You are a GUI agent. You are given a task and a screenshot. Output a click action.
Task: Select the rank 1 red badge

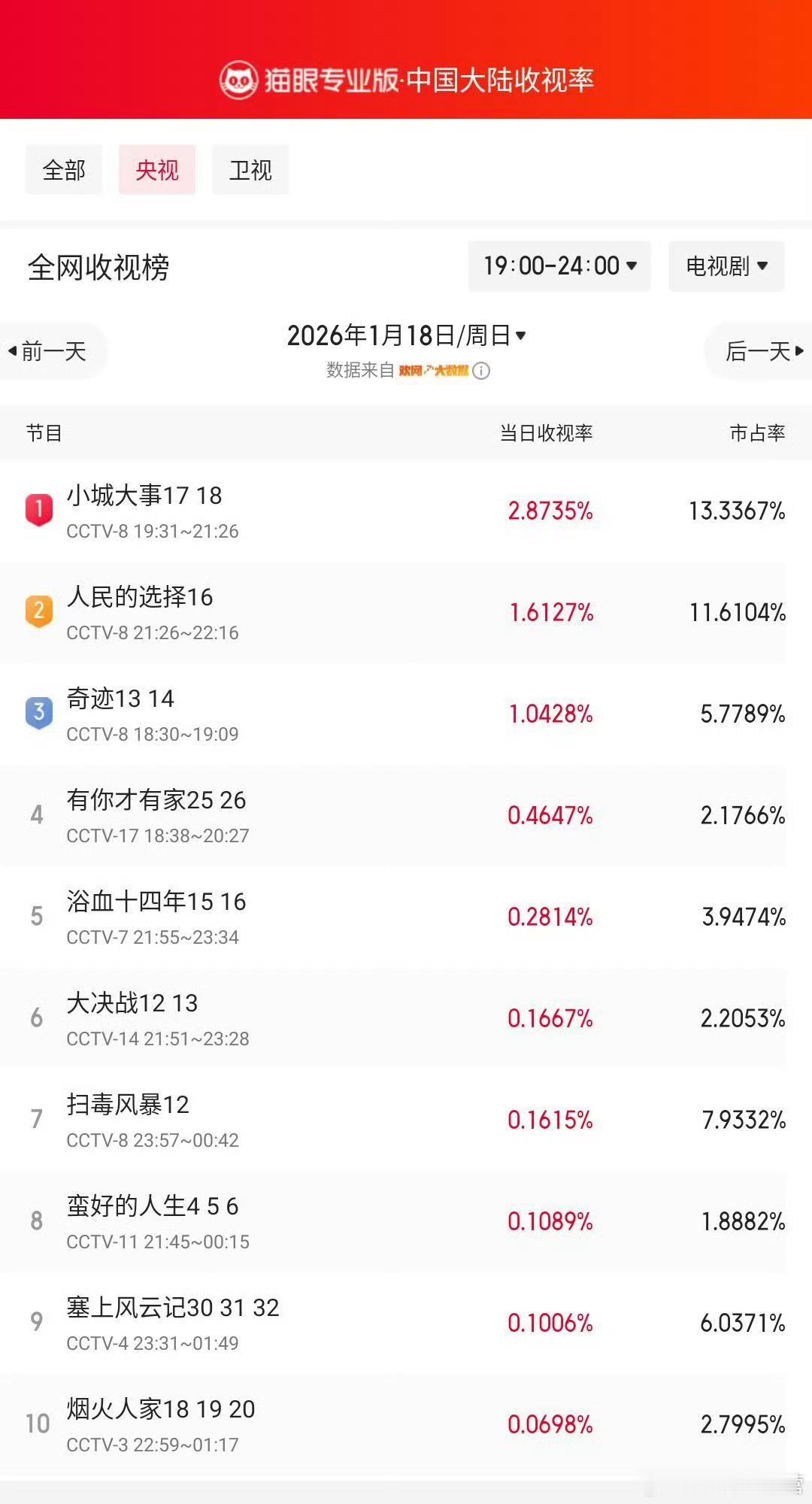tap(38, 511)
